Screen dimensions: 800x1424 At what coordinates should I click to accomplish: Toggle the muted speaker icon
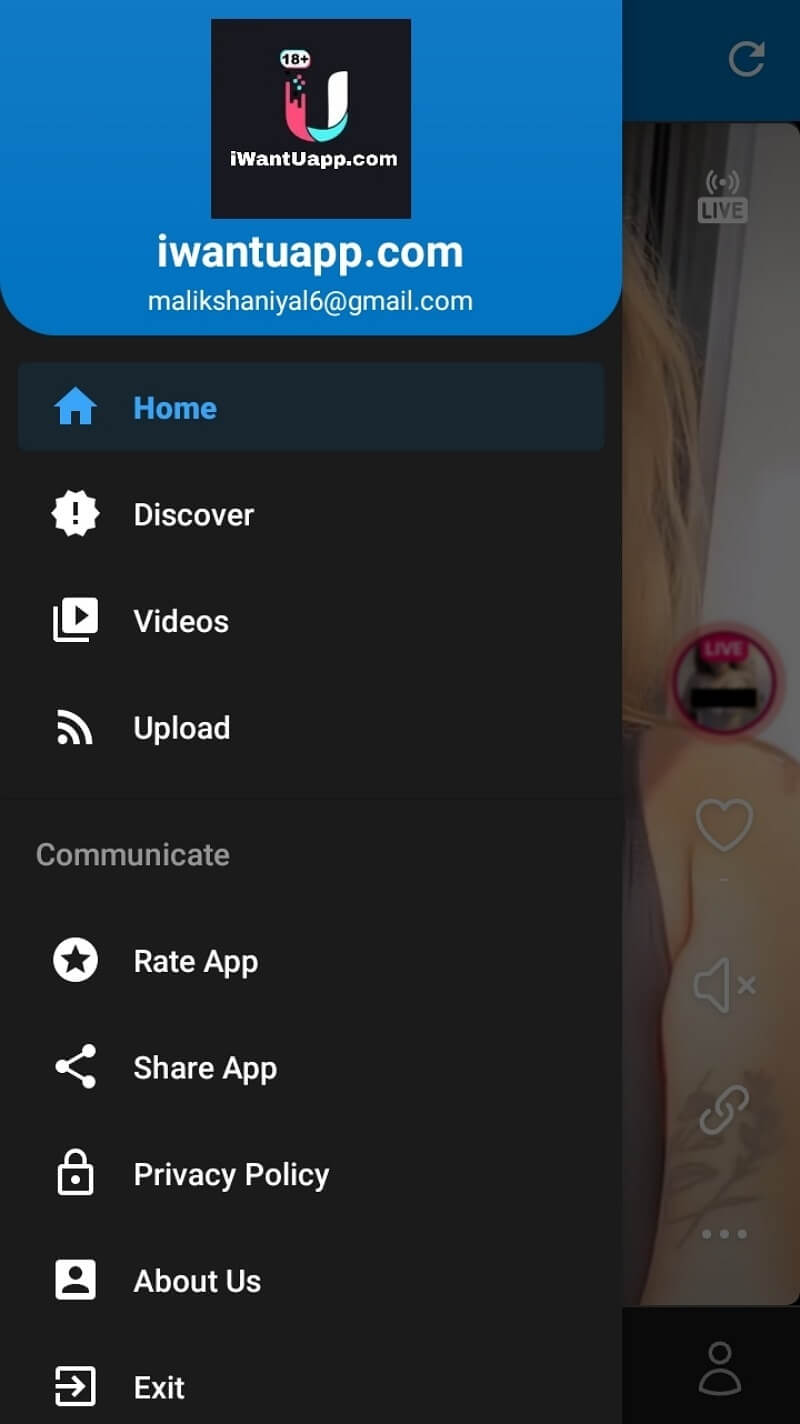(x=723, y=987)
